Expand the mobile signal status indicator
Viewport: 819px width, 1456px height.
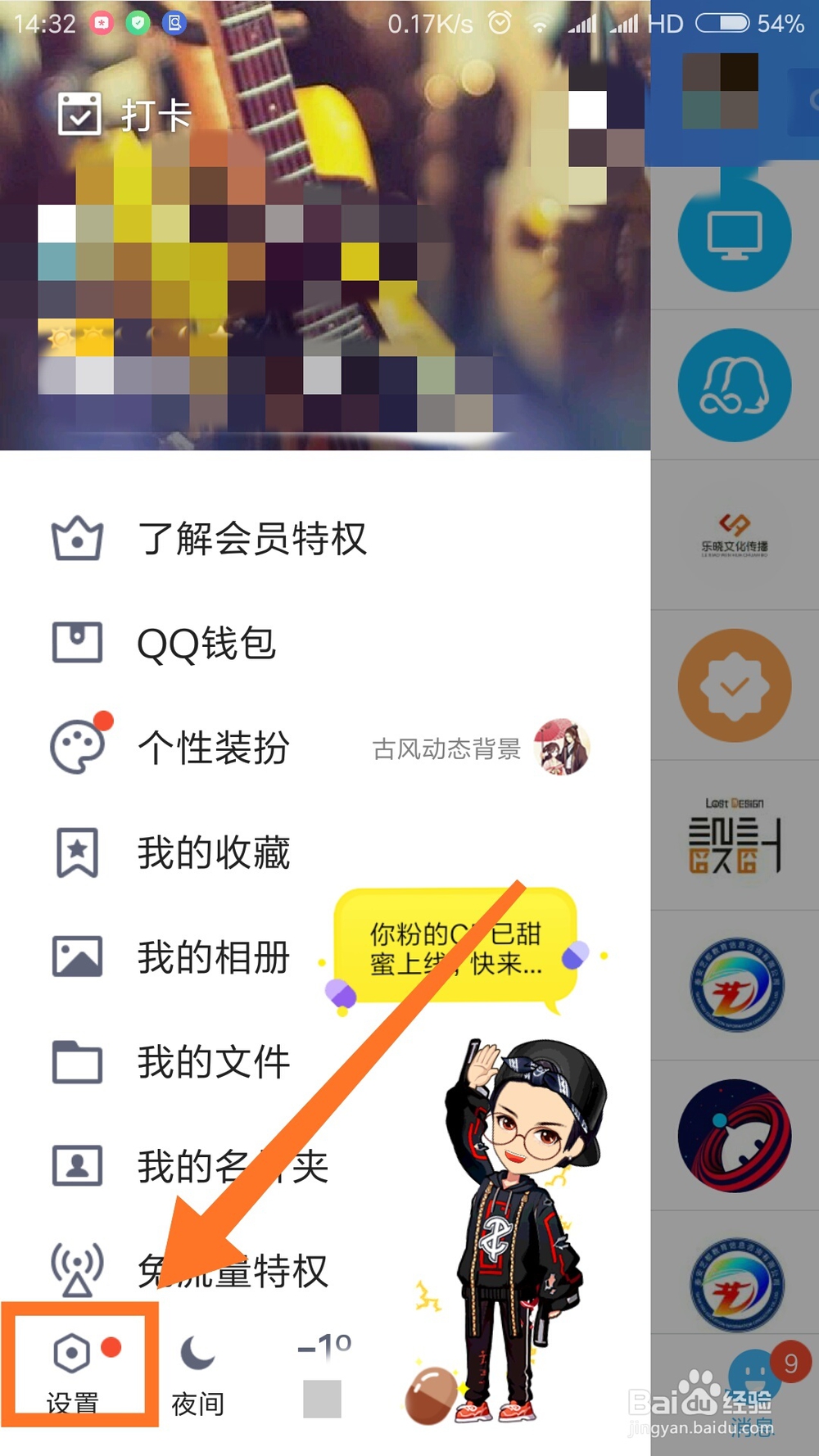point(582,25)
